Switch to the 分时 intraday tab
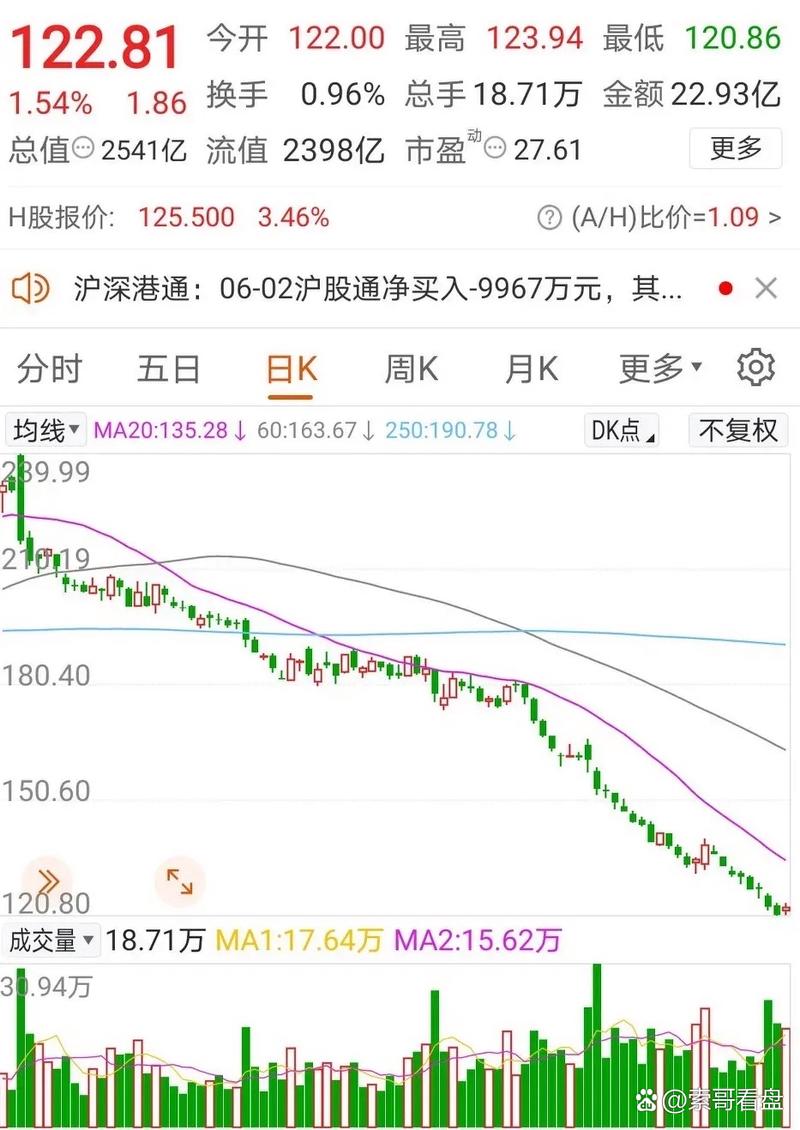 pyautogui.click(x=48, y=369)
